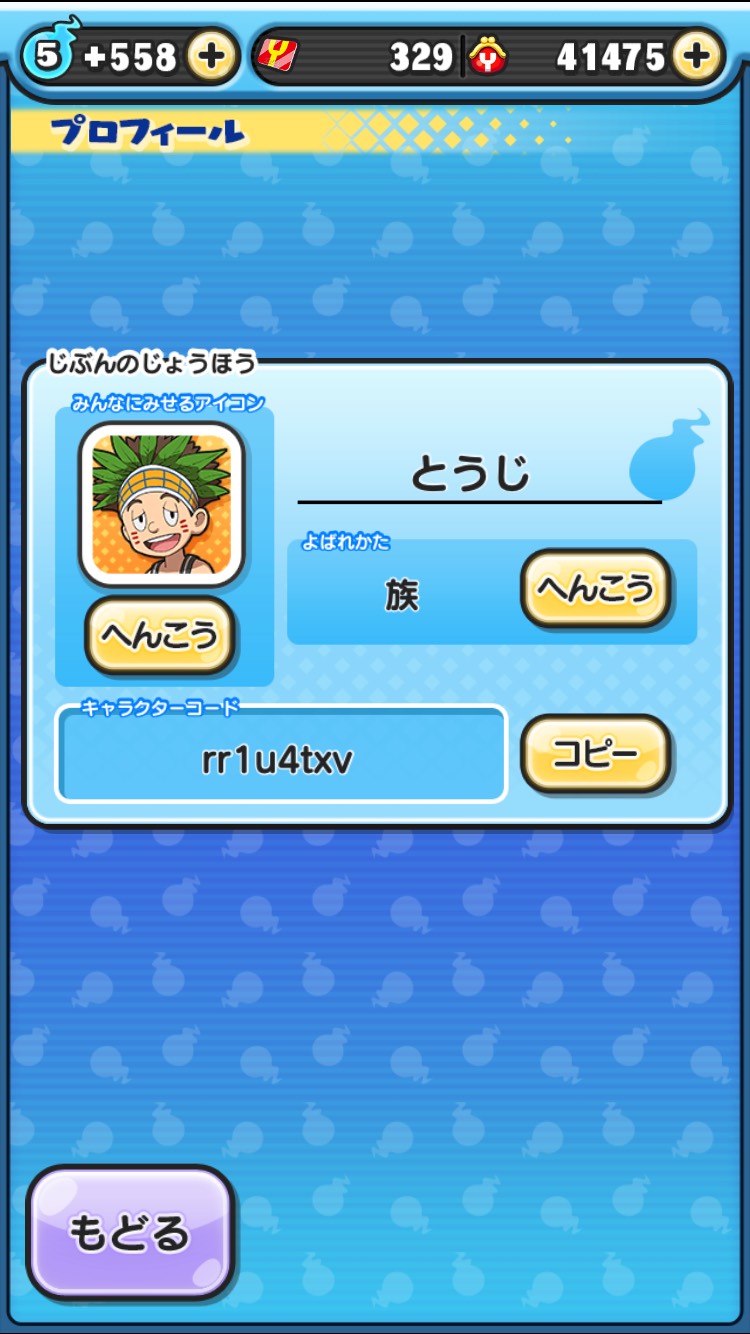Tap the profile avatar icon image
The height and width of the screenshot is (1334, 750).
pos(162,504)
